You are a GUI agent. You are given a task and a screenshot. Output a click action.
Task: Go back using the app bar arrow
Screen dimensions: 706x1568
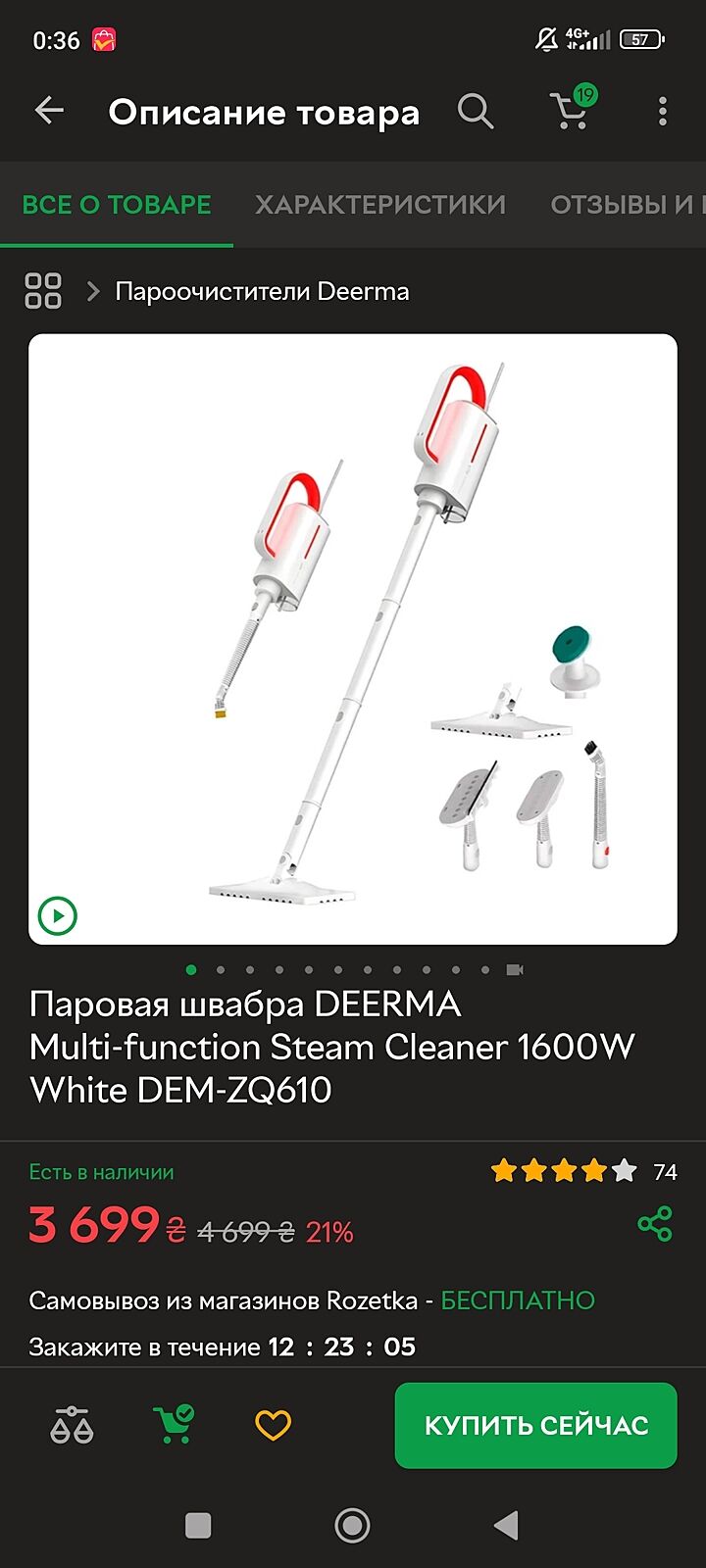(49, 111)
